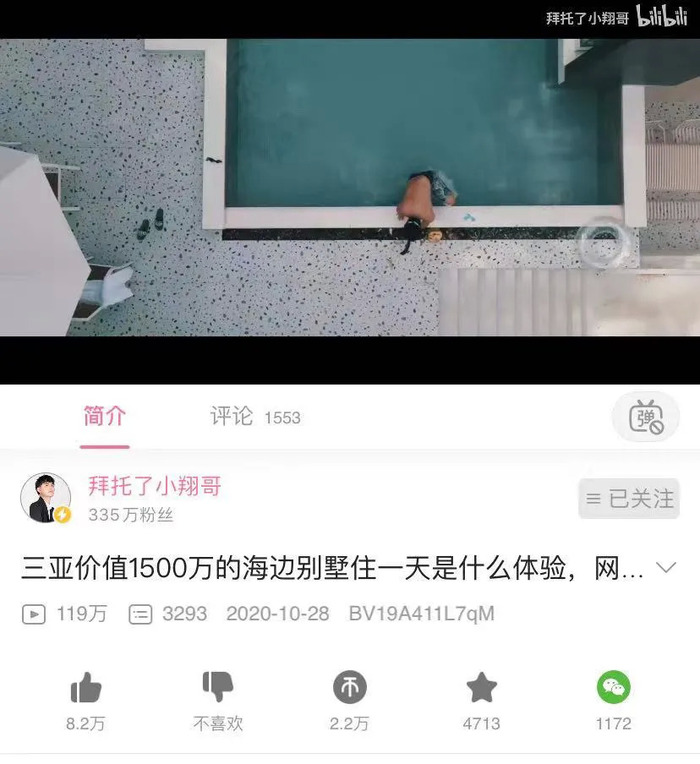Expand the video title with chevron
Image resolution: width=700 pixels, height=764 pixels.
666,568
